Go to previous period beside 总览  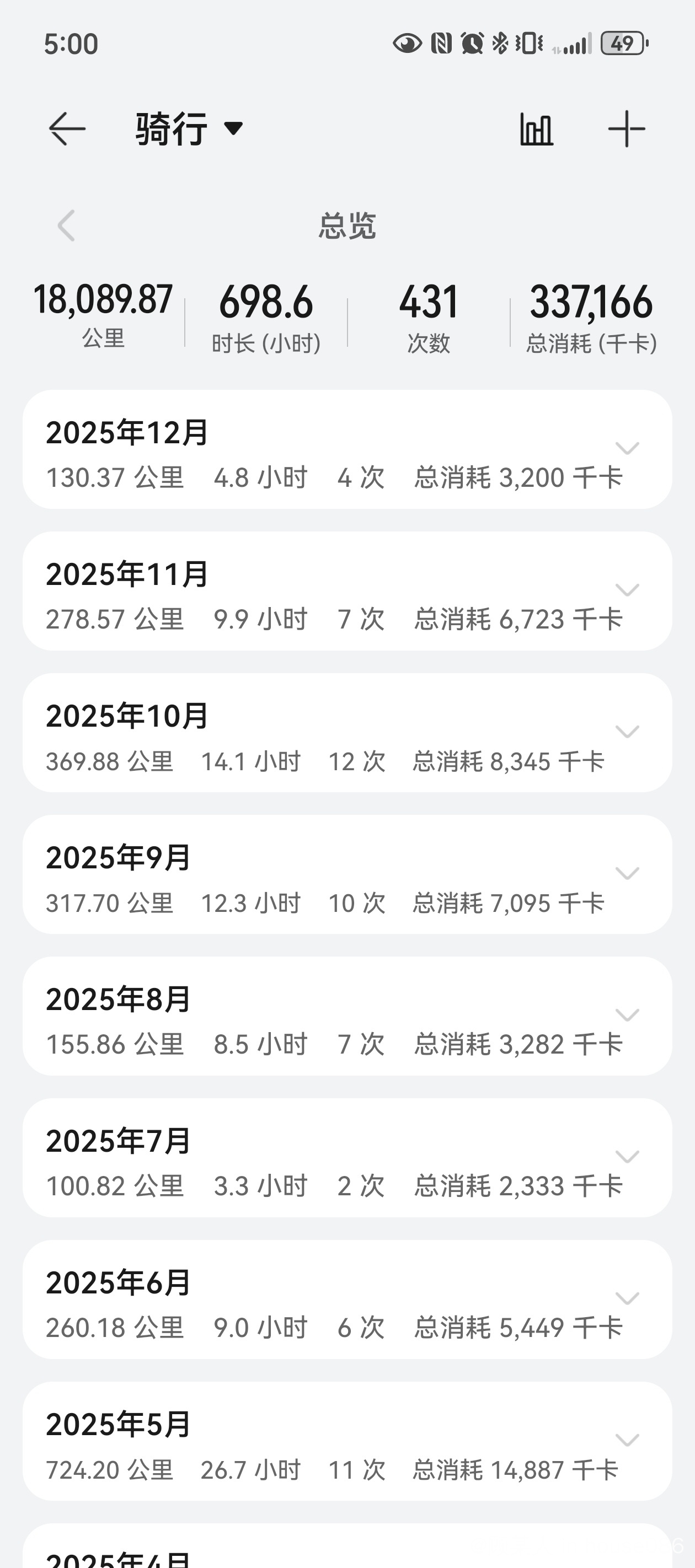click(x=66, y=226)
